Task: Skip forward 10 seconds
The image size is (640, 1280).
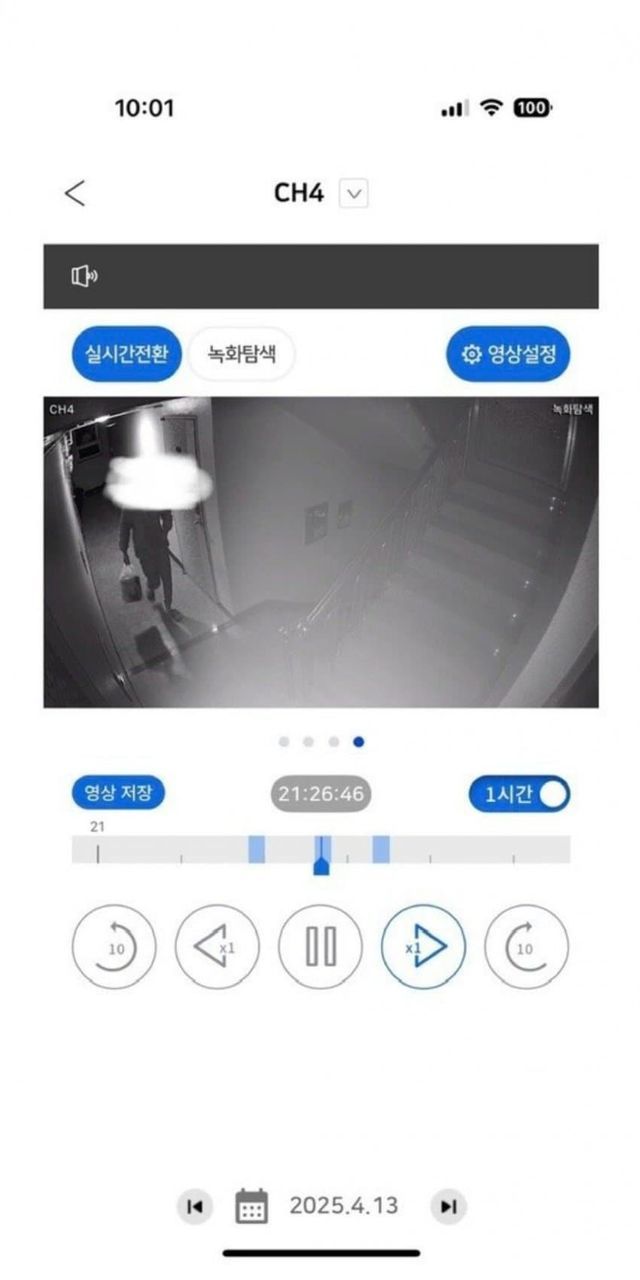Action: click(527, 946)
